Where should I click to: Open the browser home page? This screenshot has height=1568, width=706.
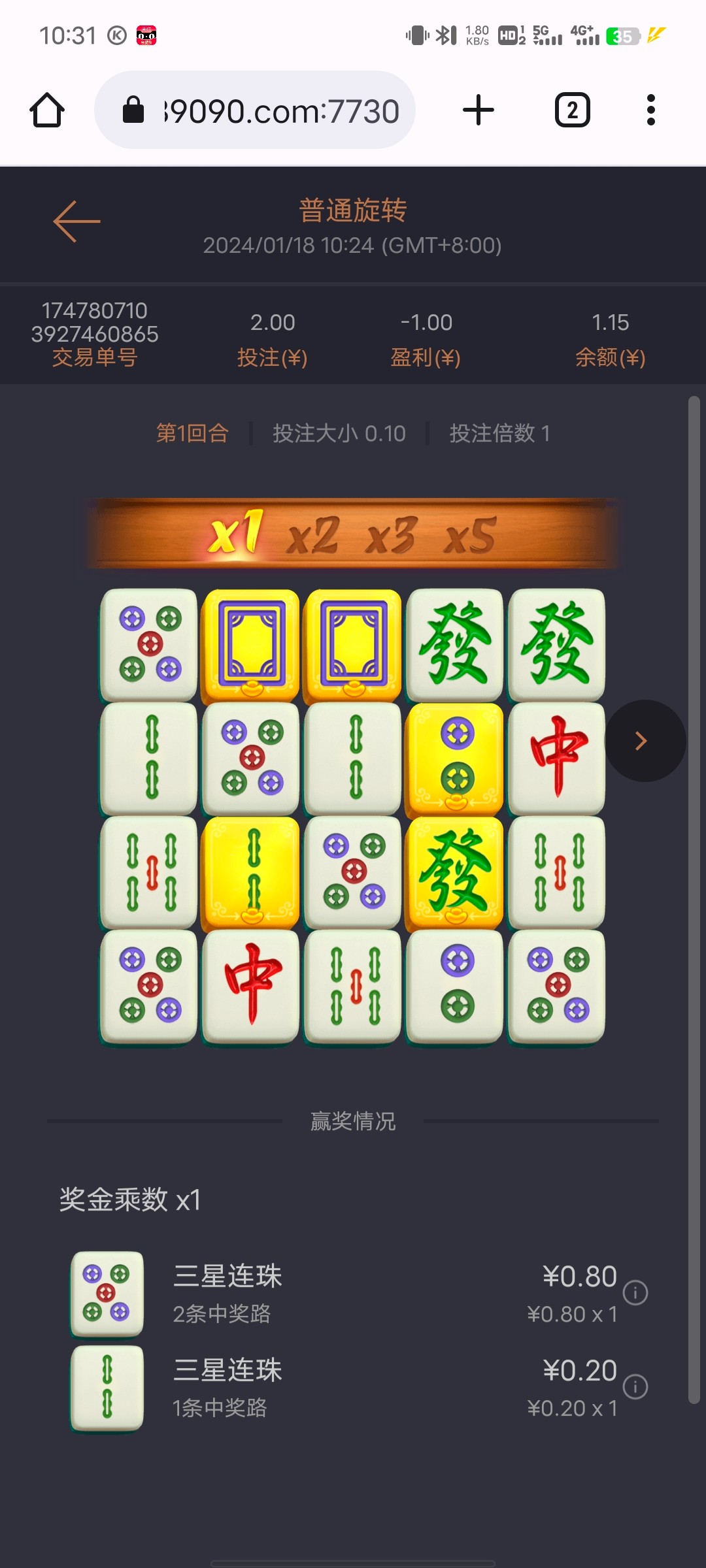click(x=47, y=110)
